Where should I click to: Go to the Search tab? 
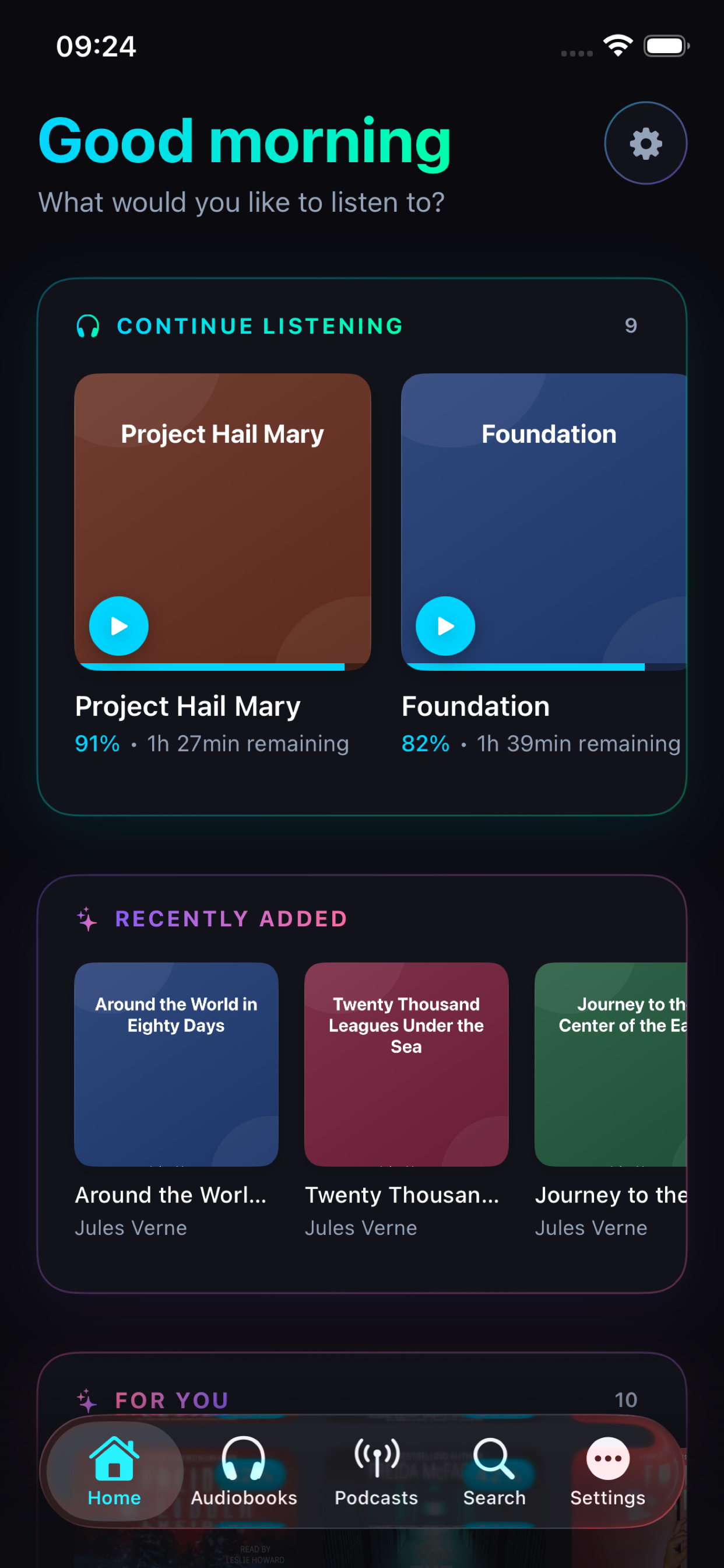point(494,1471)
